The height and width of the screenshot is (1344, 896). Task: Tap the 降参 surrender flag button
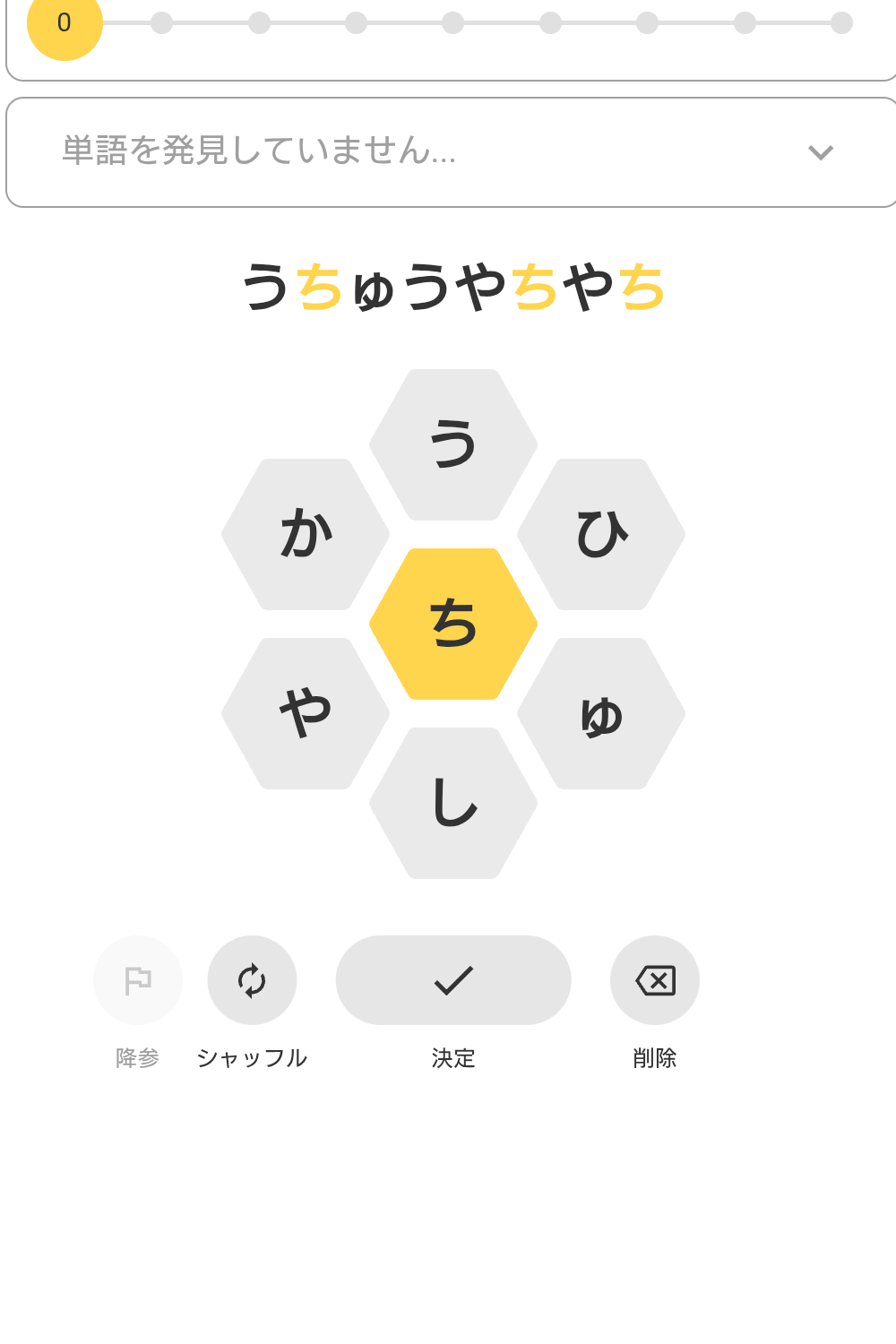[x=138, y=980]
